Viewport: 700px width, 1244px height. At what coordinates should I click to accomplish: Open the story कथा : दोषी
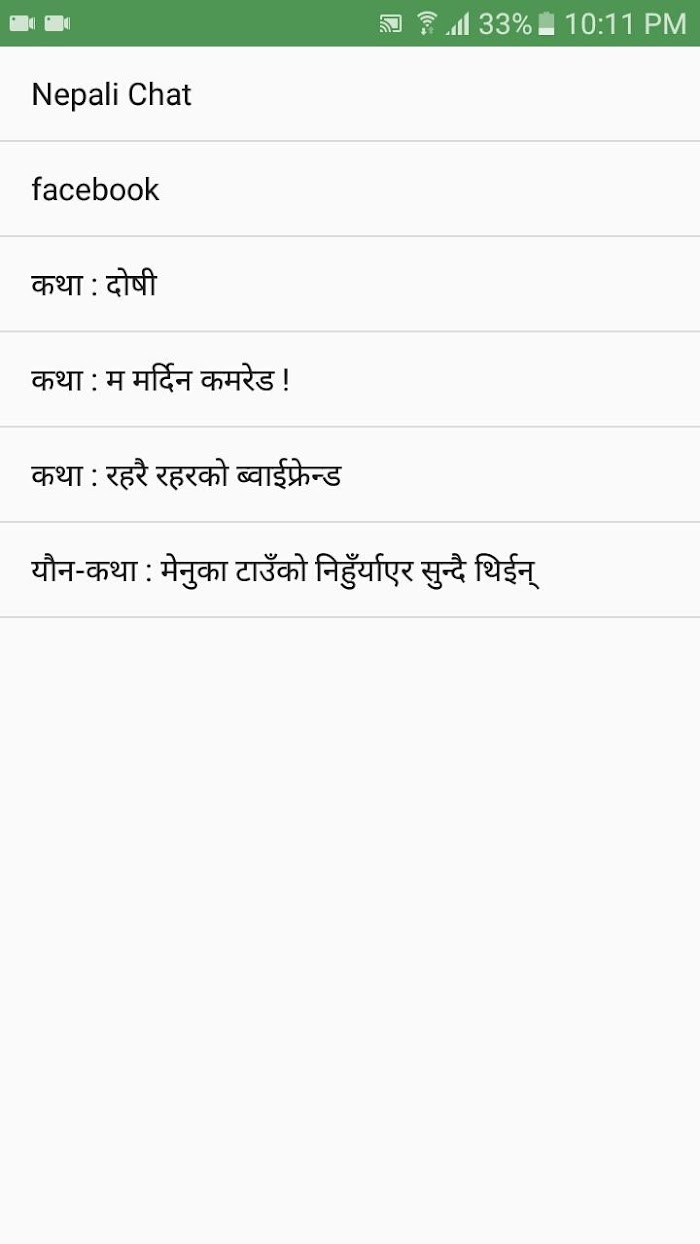(x=350, y=284)
